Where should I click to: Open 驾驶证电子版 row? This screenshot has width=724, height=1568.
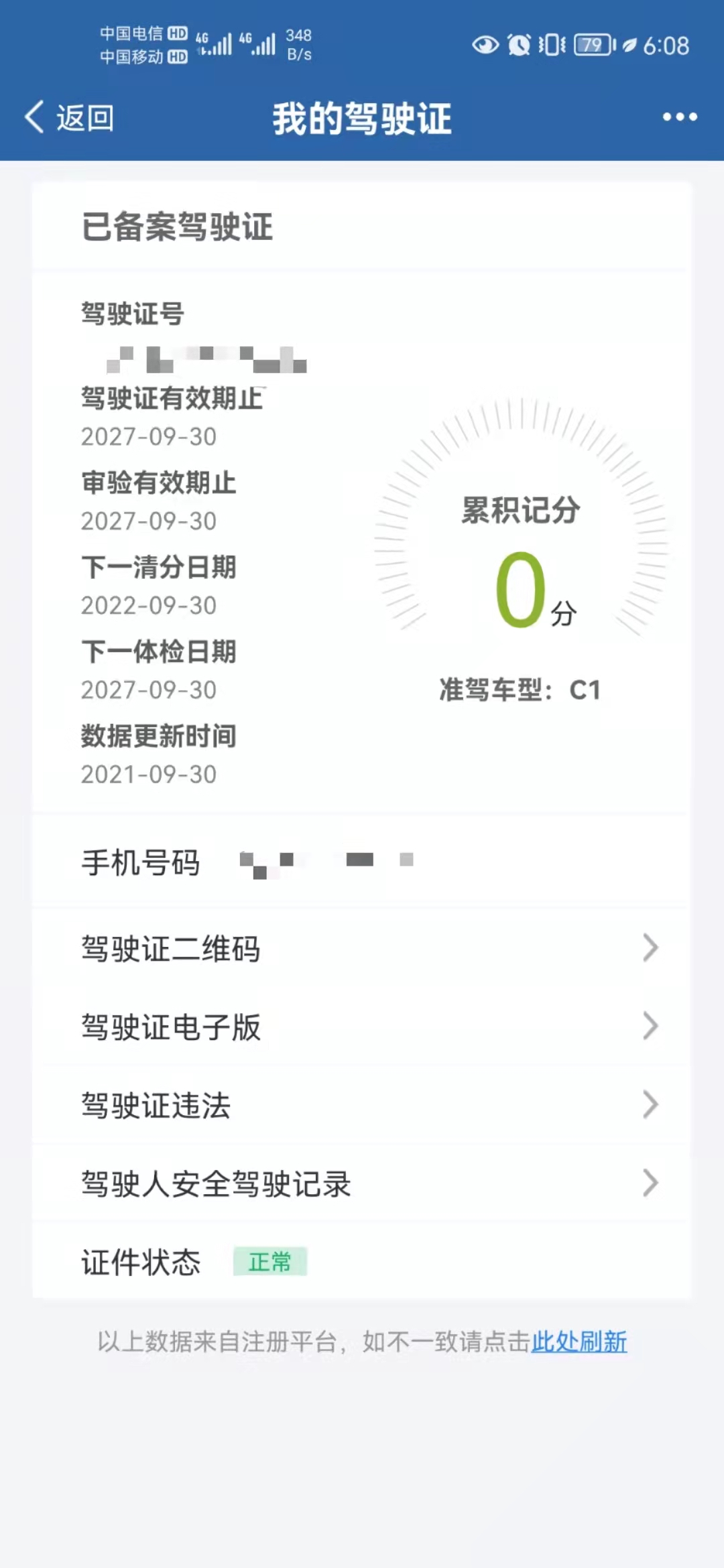coord(362,1027)
